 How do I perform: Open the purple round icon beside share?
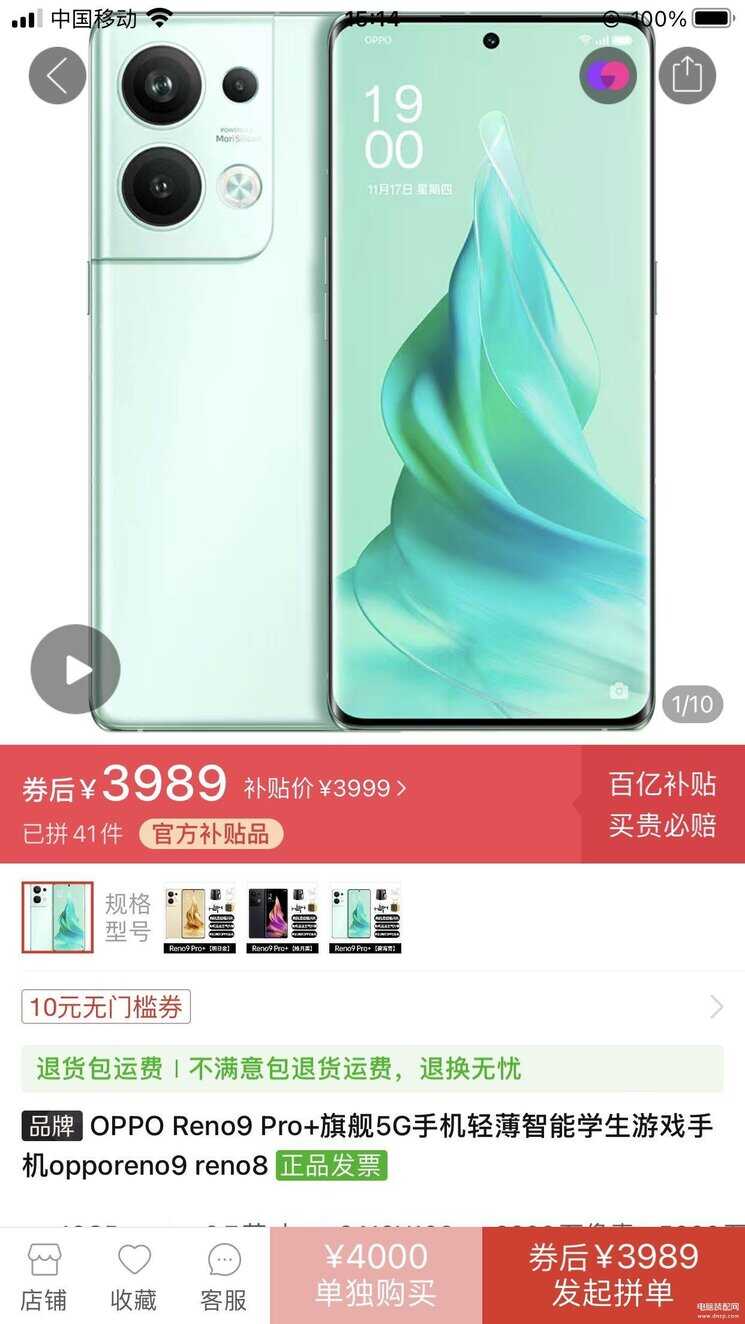coord(608,75)
